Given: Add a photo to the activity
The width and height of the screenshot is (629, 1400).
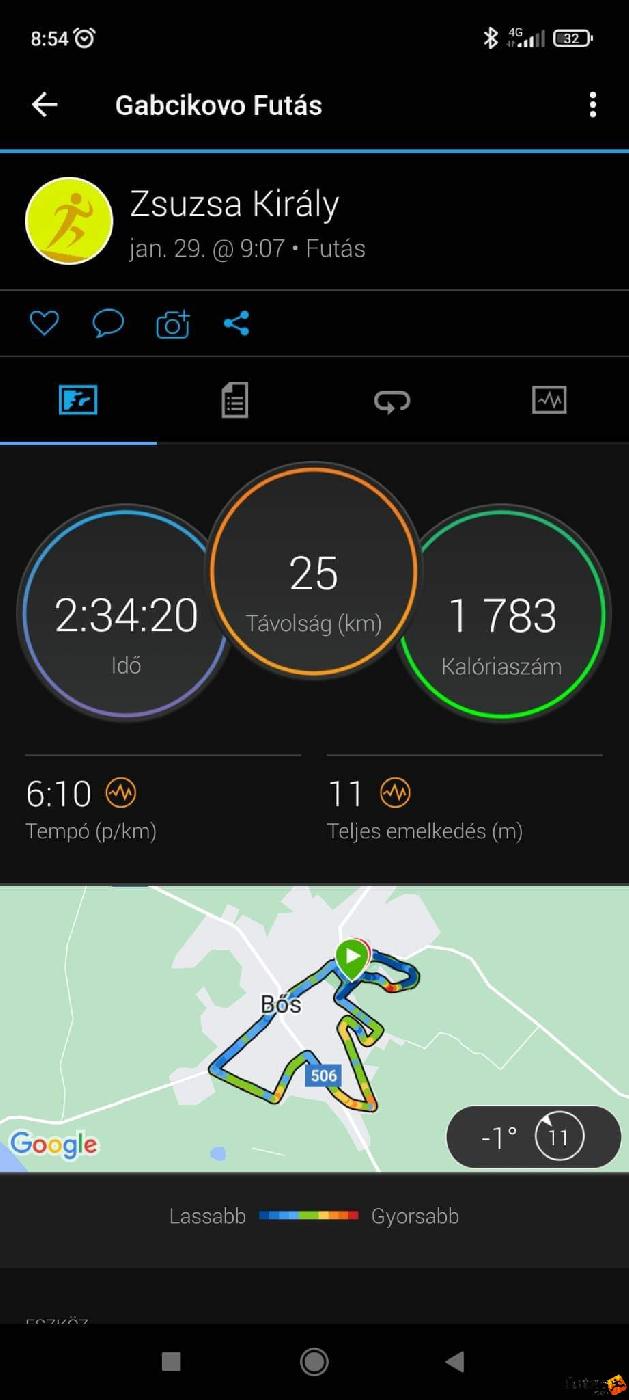Looking at the screenshot, I should pyautogui.click(x=172, y=324).
